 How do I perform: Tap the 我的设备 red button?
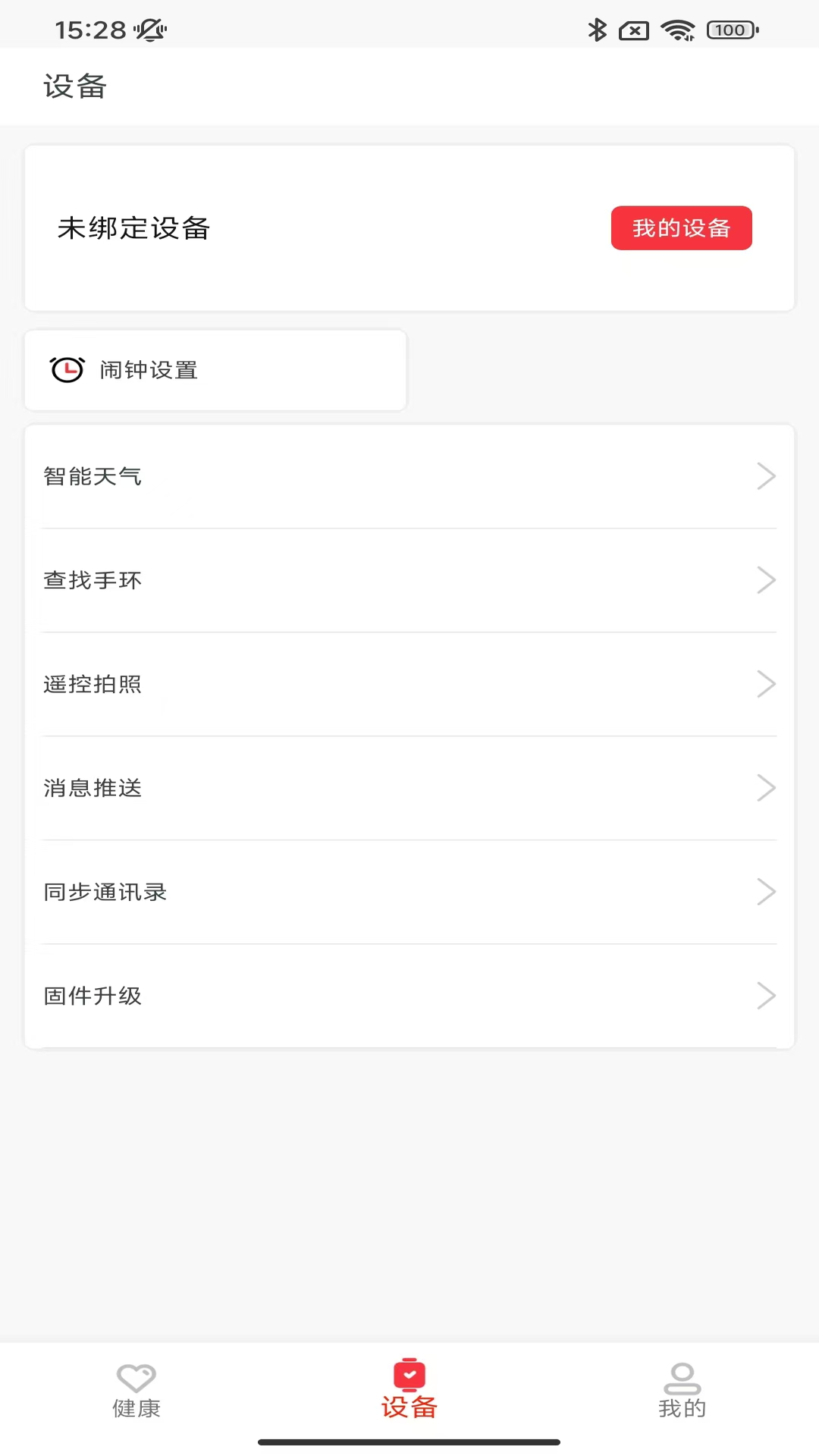tap(681, 227)
